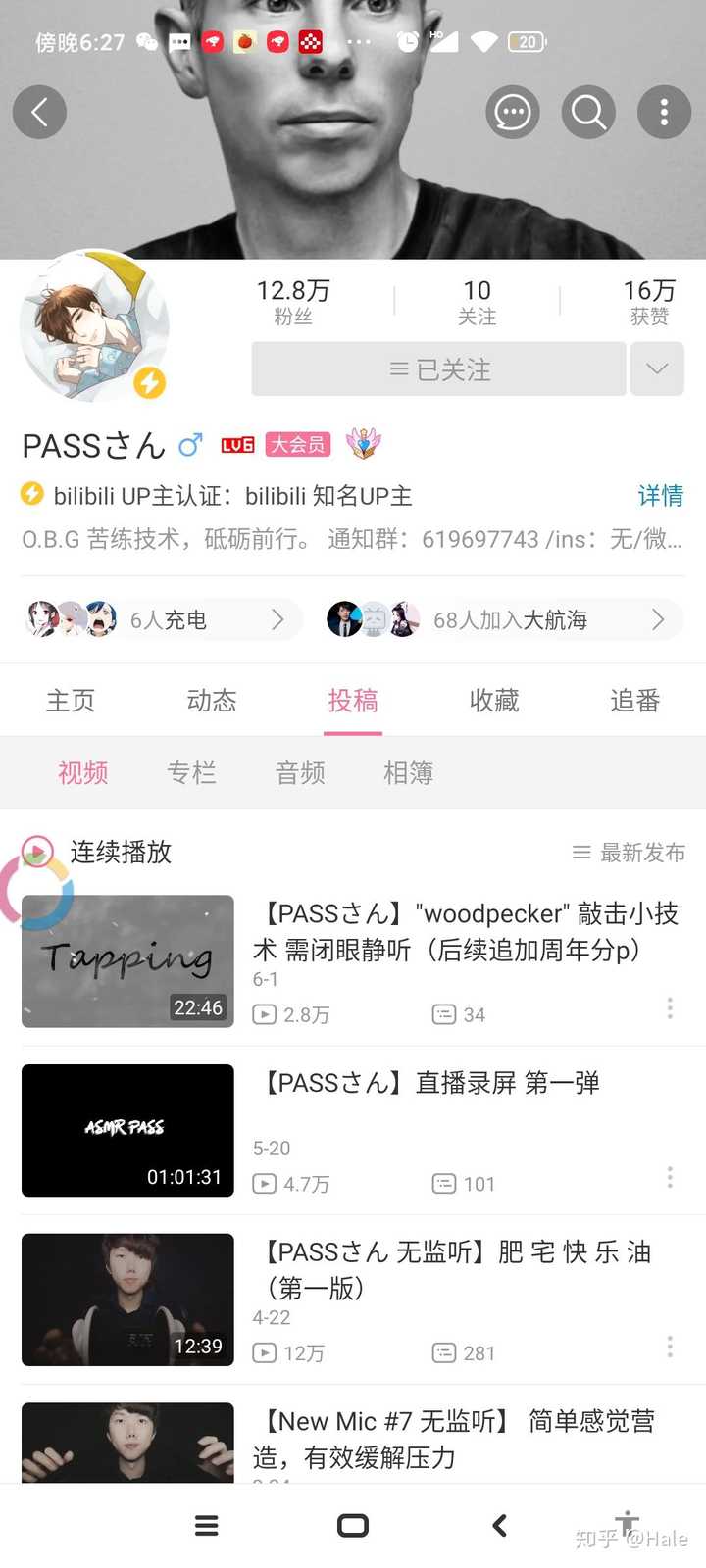This screenshot has height=1568, width=706.
Task: Open the 6人充电 supporters row
Action: tap(161, 619)
